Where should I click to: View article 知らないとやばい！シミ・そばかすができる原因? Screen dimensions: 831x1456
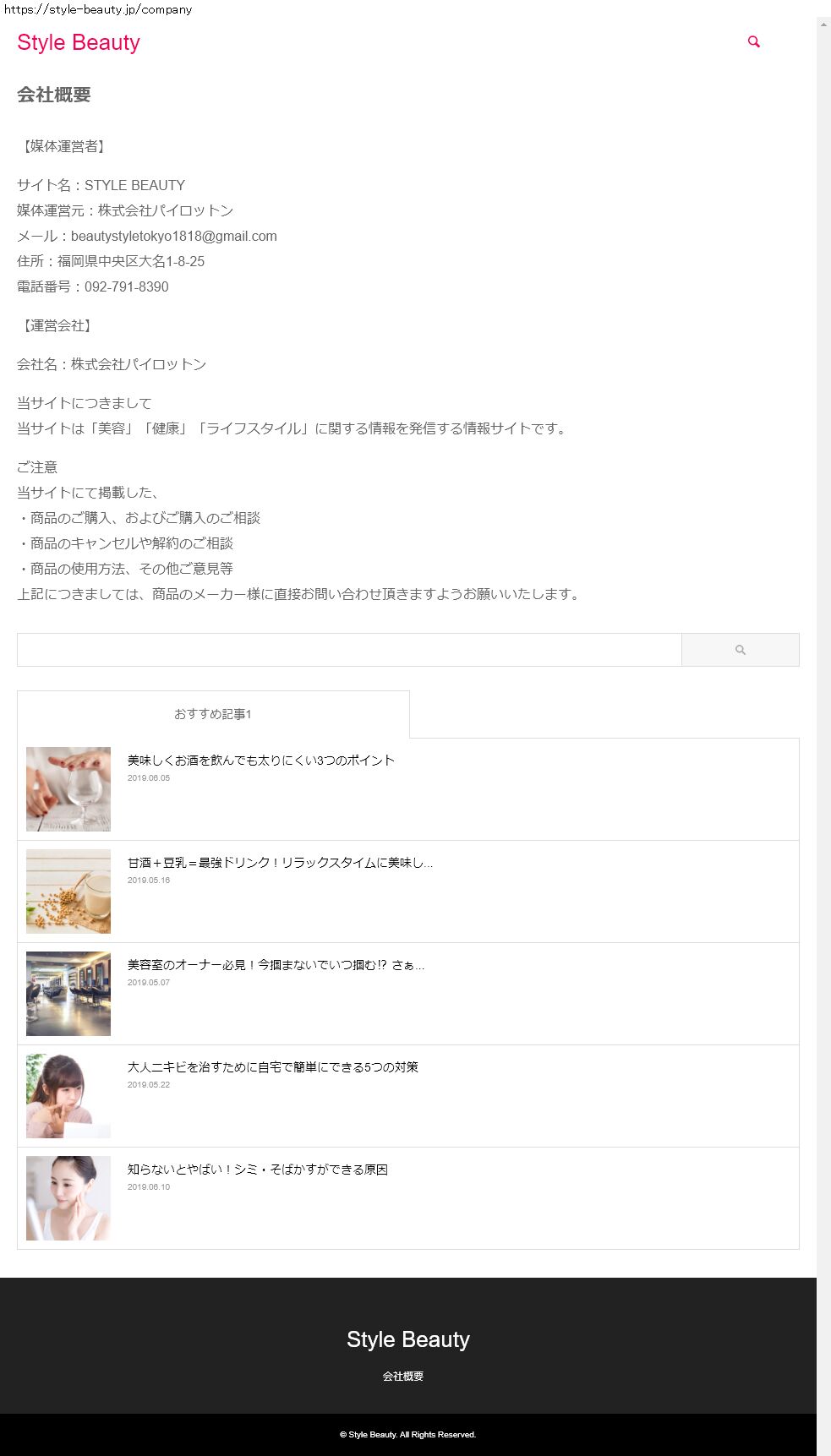[x=257, y=1170]
